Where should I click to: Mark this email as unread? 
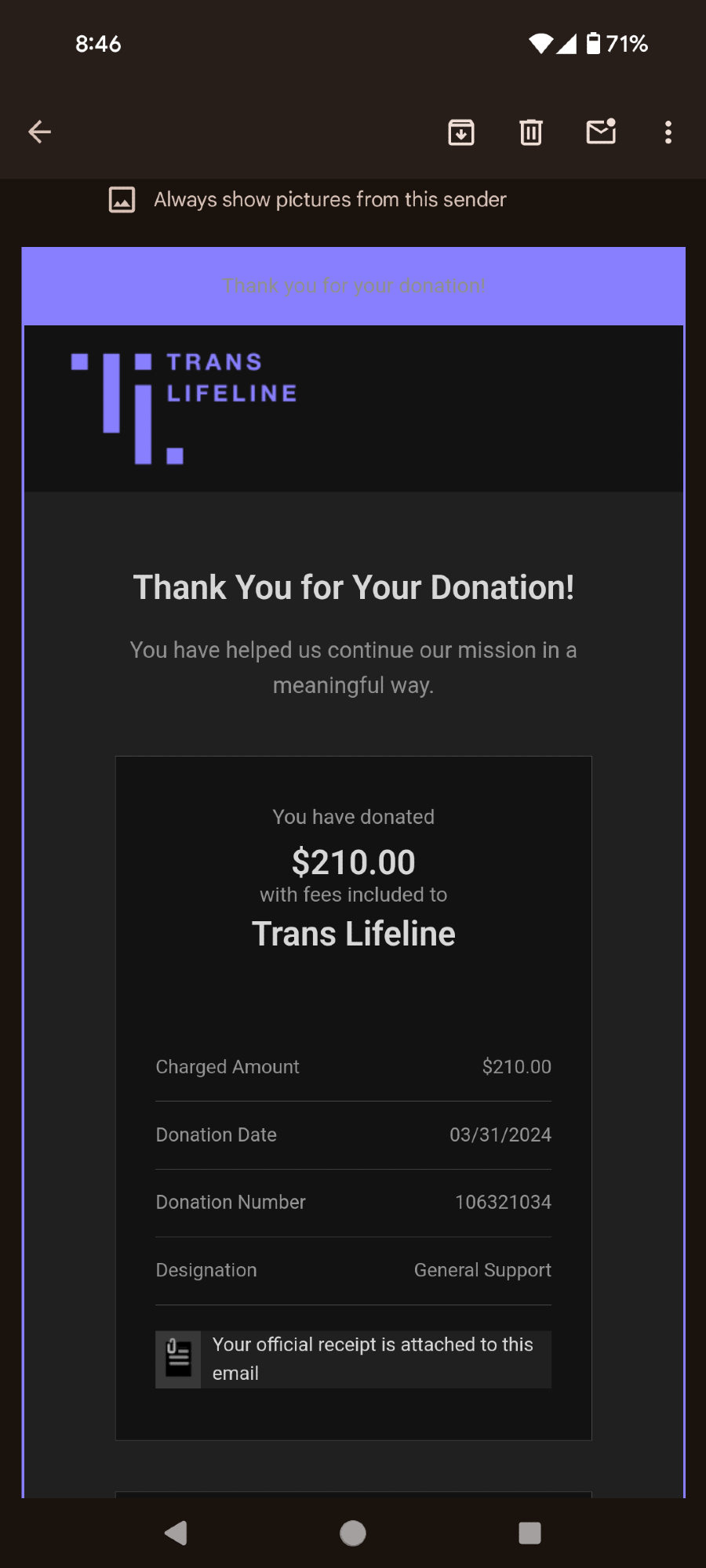coord(601,132)
